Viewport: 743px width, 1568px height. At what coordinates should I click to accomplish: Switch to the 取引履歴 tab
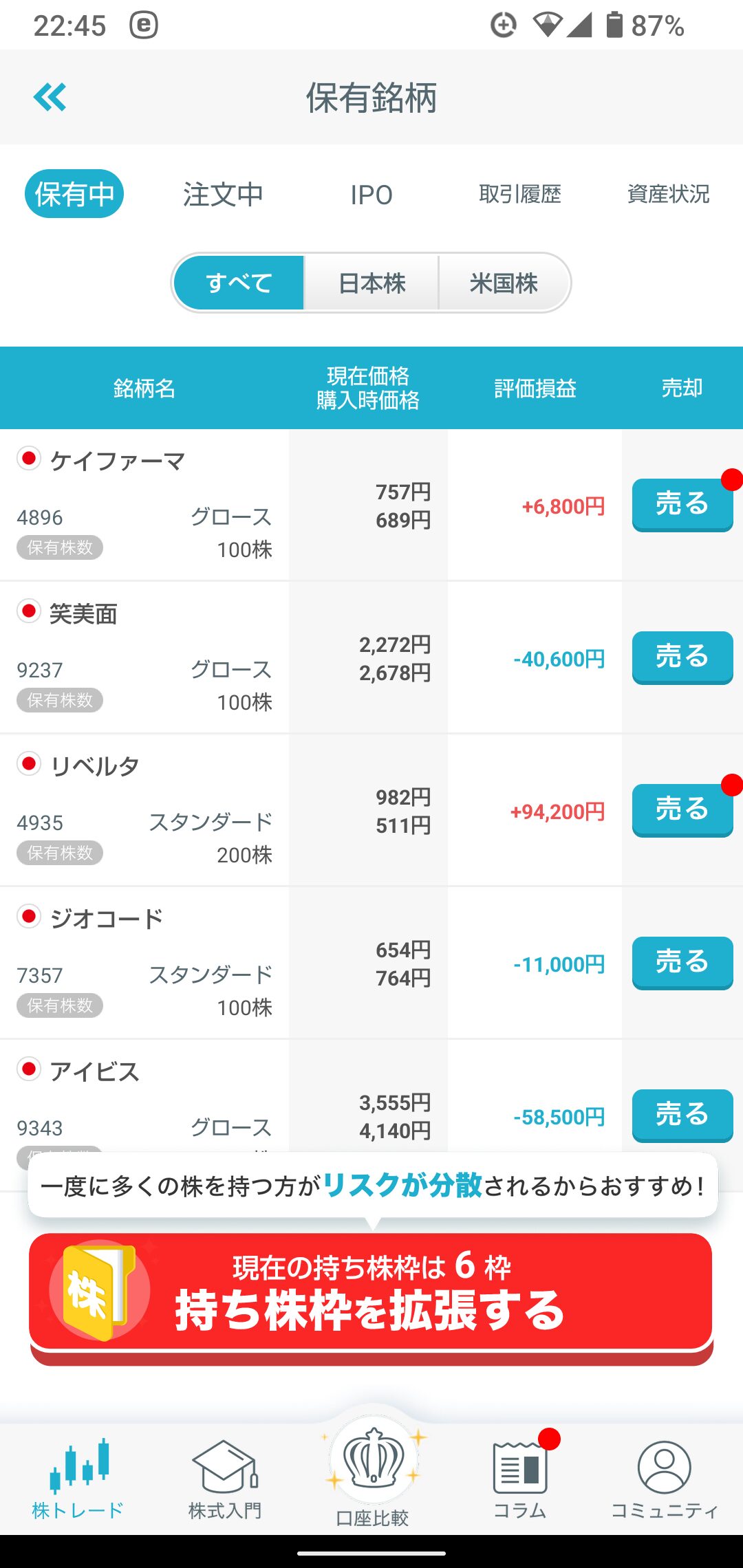[x=520, y=195]
